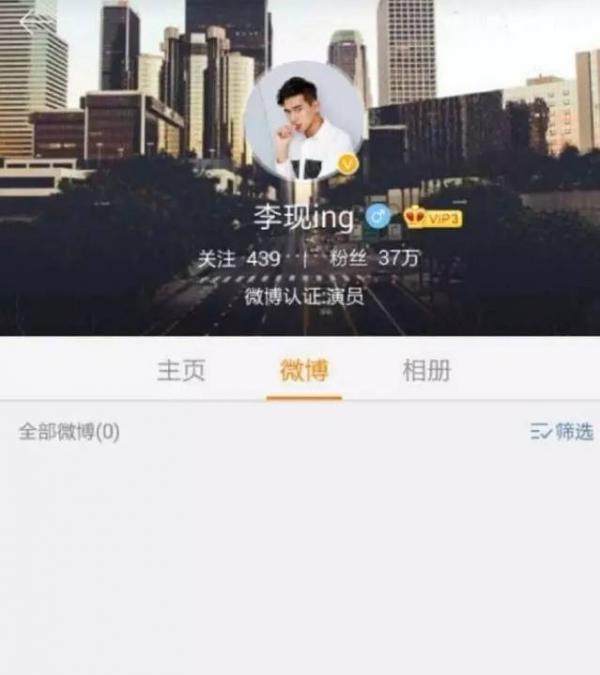Viewport: 600px width, 675px height.
Task: Open the profile avatar photo
Action: tap(304, 123)
